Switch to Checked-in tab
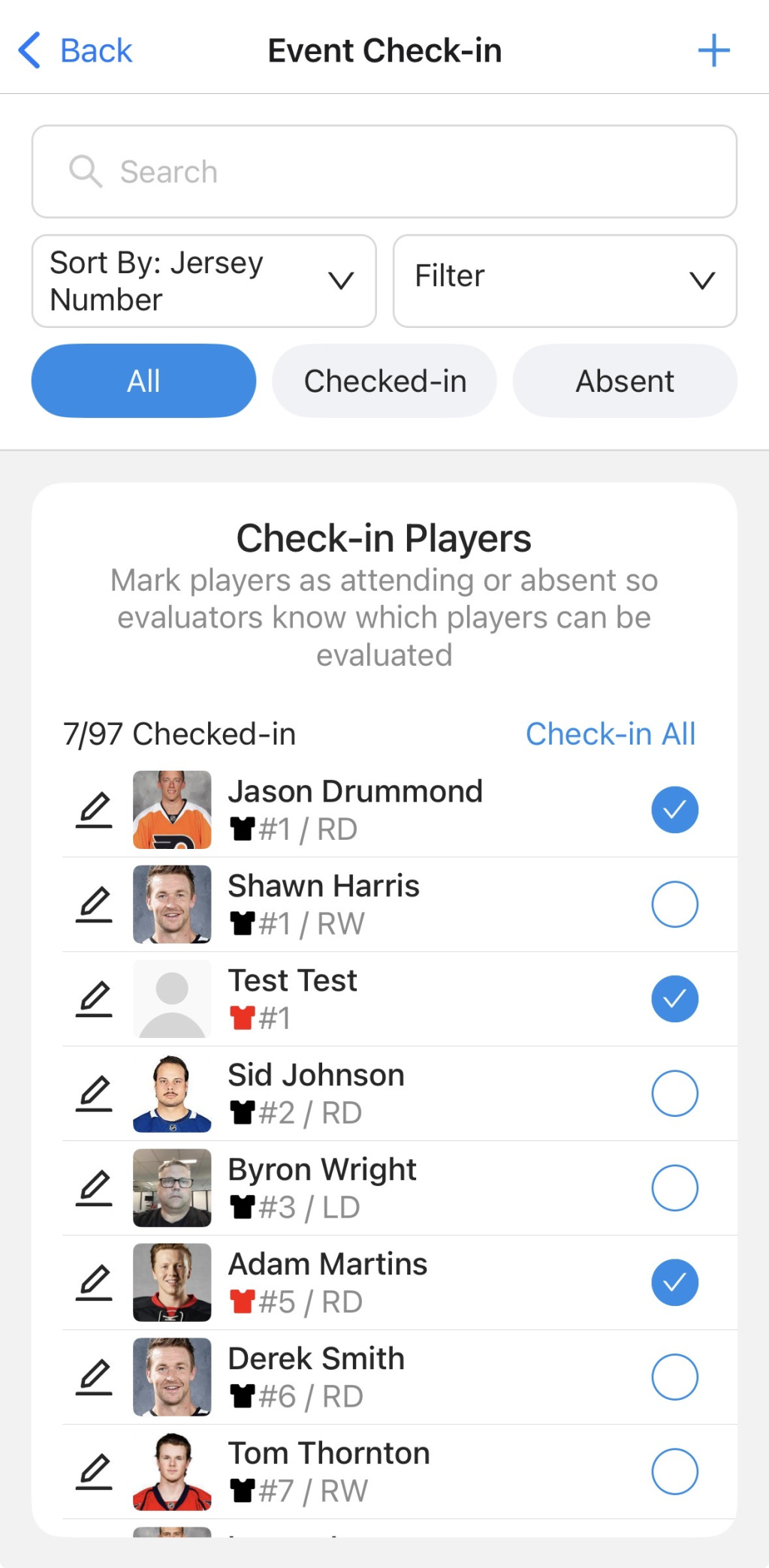Screen dimensions: 769x1568 (x=384, y=381)
